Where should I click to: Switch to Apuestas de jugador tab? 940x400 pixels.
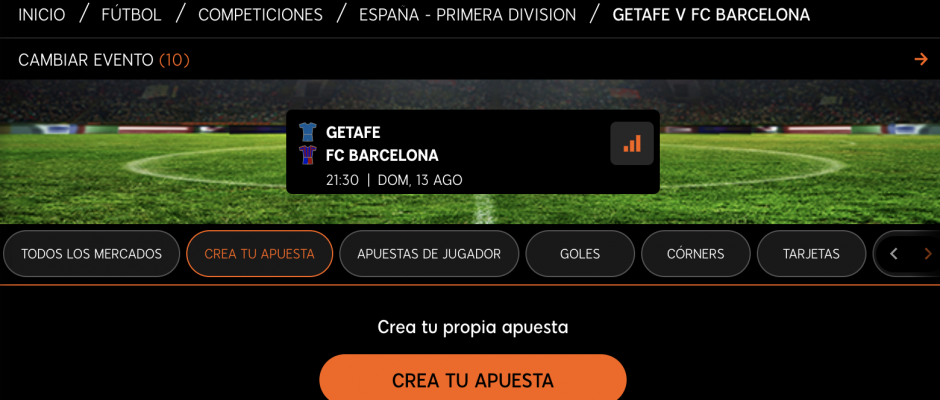tap(429, 254)
